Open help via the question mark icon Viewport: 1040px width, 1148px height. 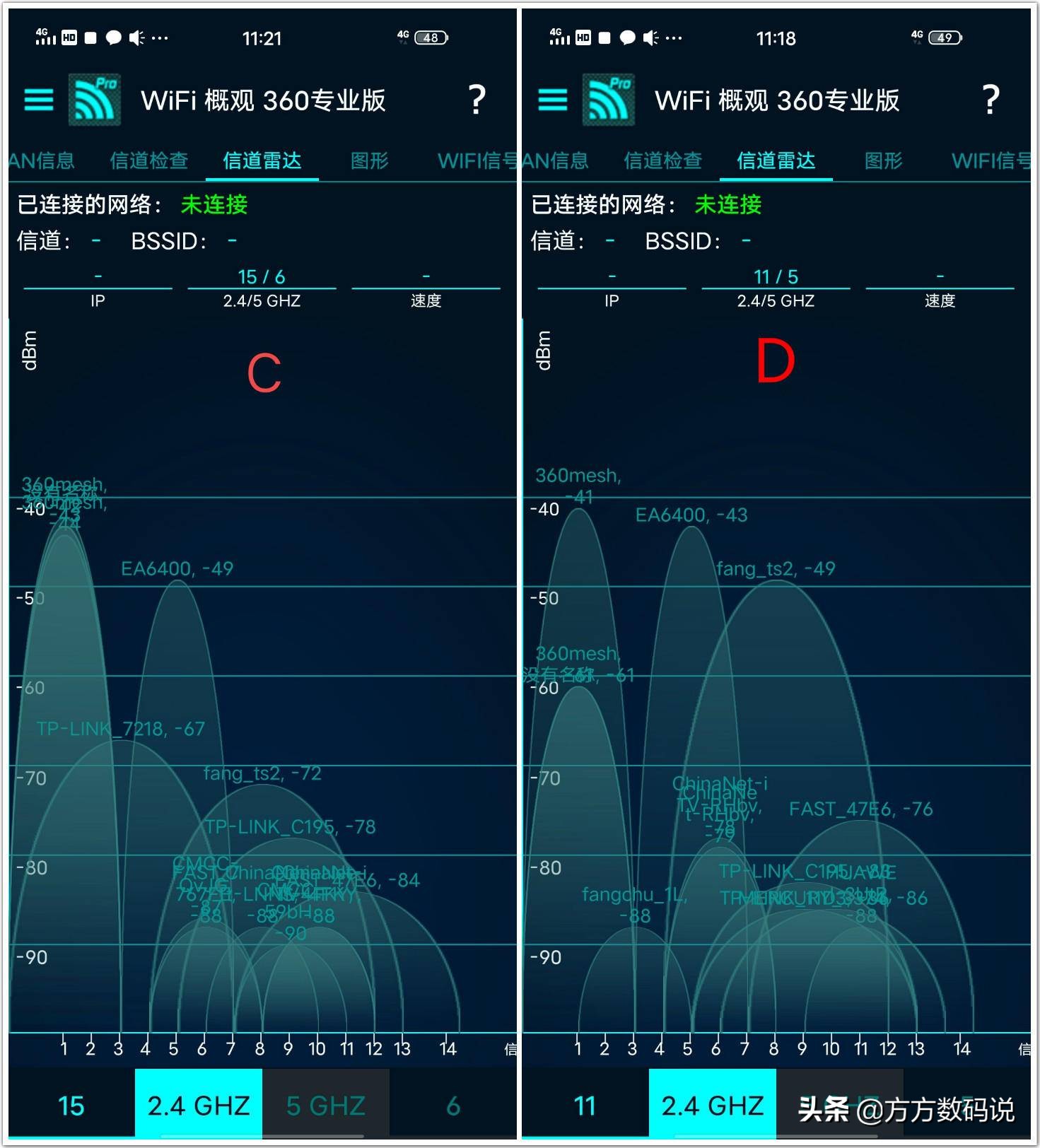click(x=475, y=100)
